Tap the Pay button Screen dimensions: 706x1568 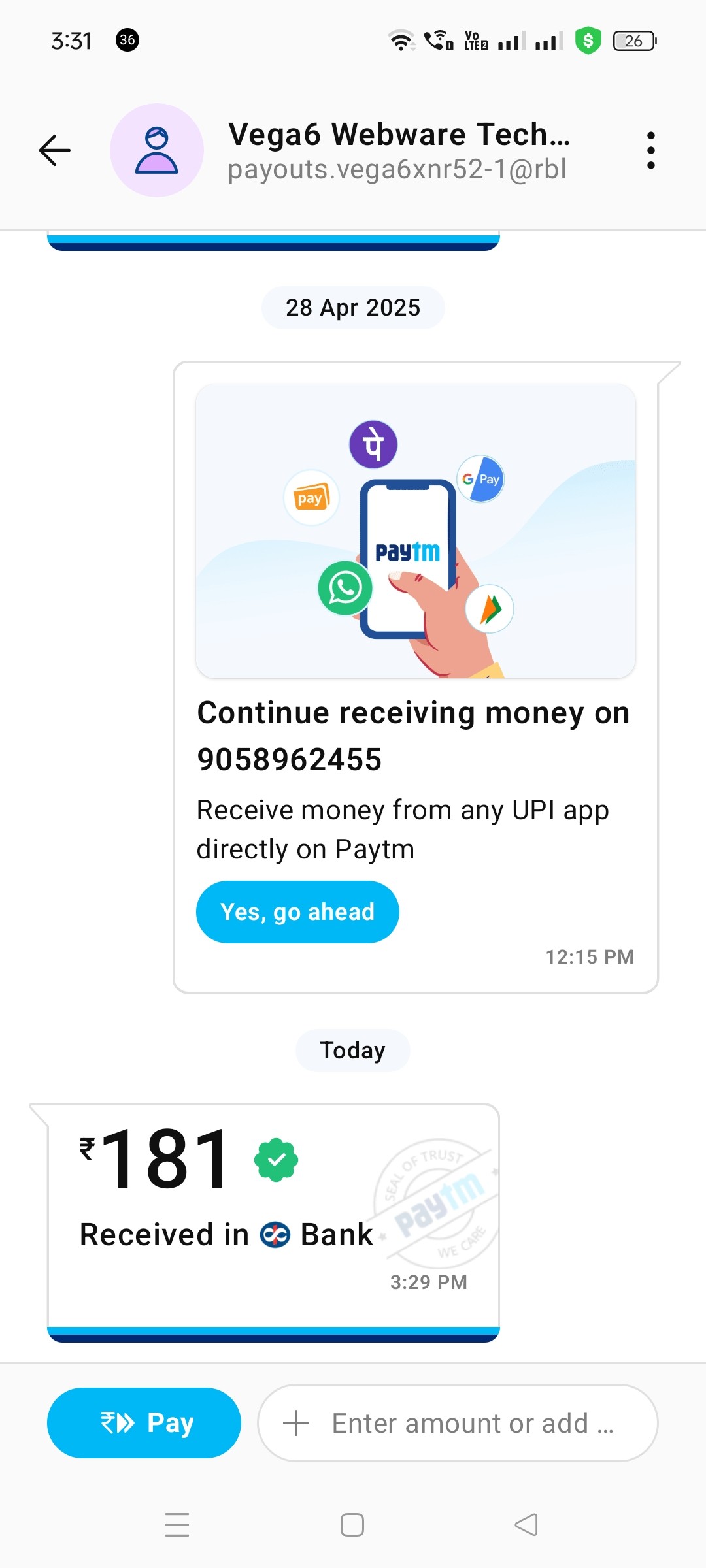click(x=144, y=1422)
